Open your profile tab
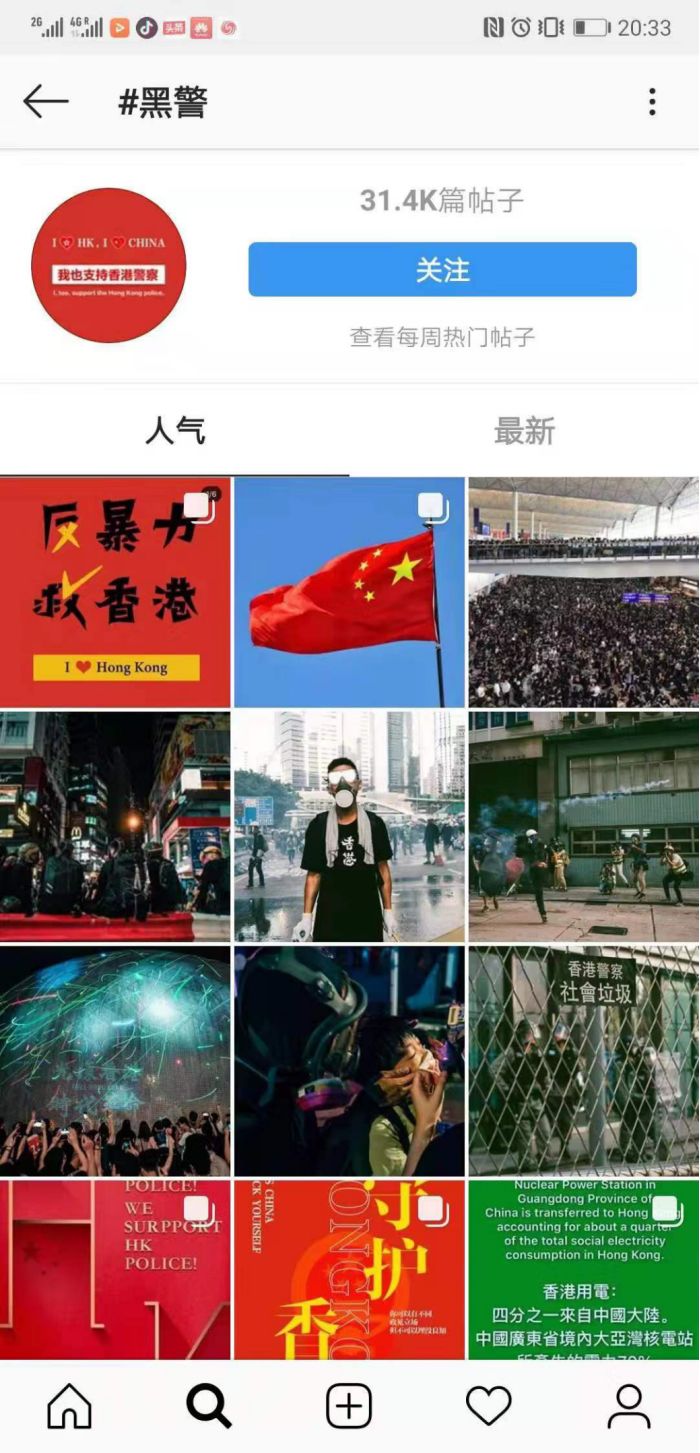This screenshot has width=700, height=1453. point(629,1407)
